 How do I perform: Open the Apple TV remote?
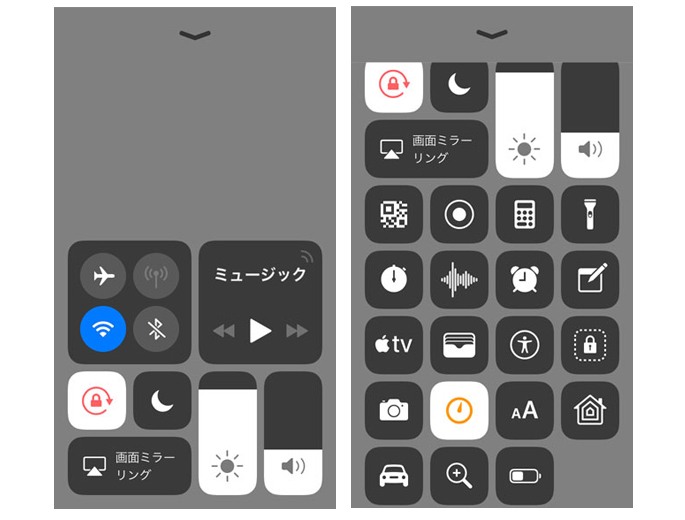(394, 345)
